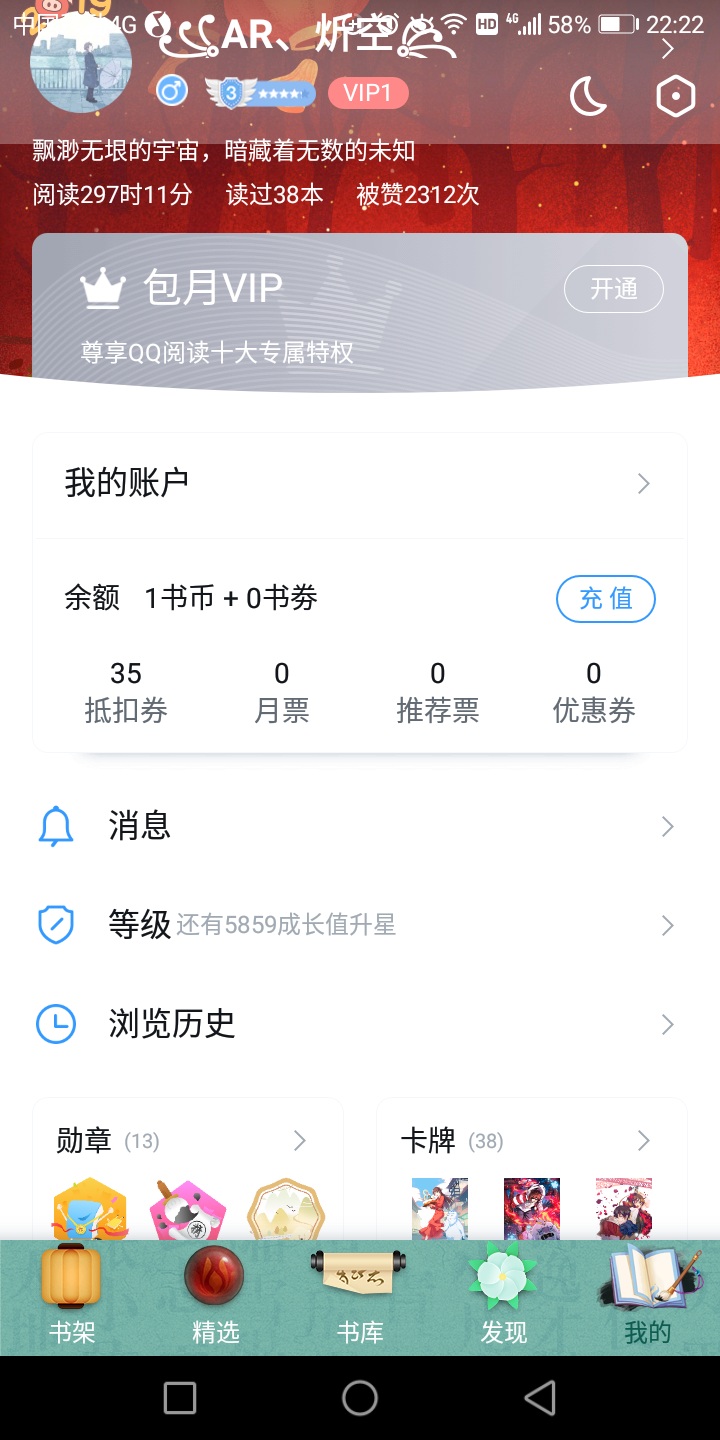The image size is (720, 1440).
Task: Switch to the 发现 discover tab
Action: tap(503, 1297)
